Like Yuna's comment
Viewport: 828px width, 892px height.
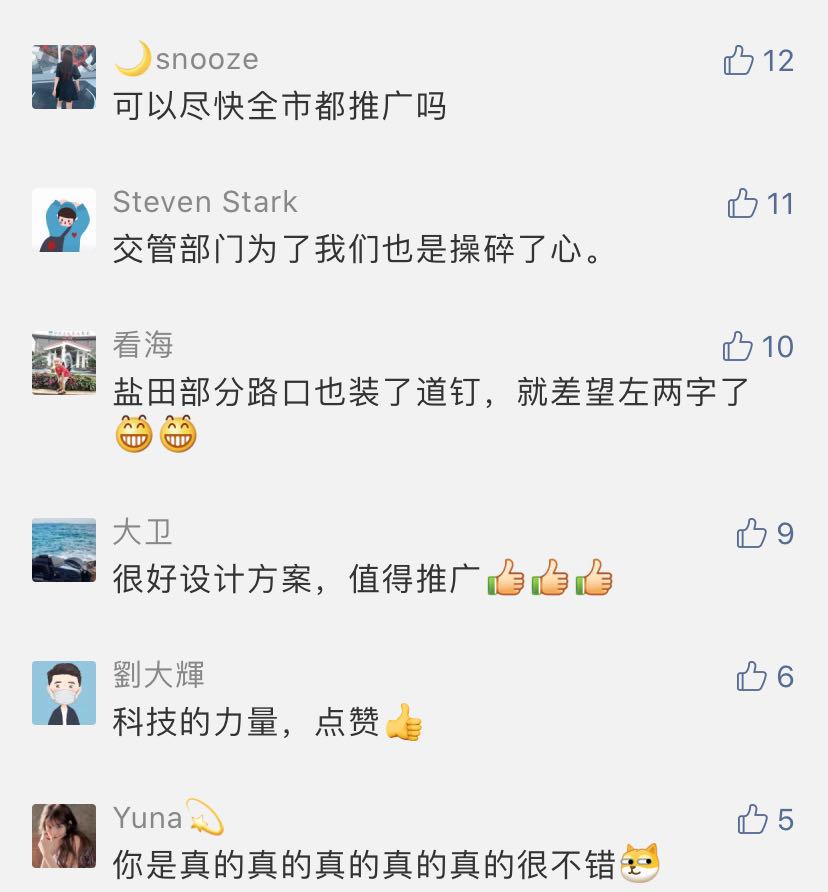pyautogui.click(x=752, y=820)
